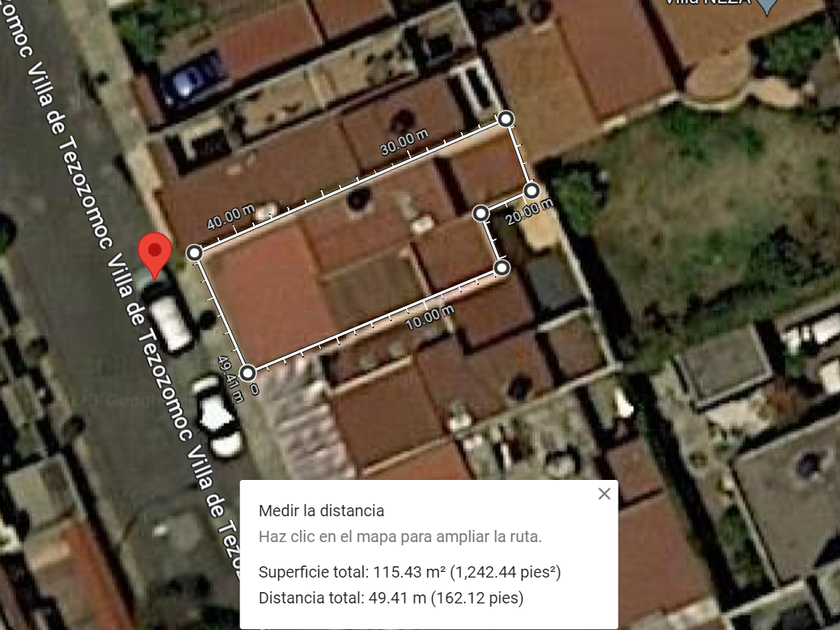The image size is (840, 630).
Task: Select the measurement node nearest the red pin
Action: (x=194, y=253)
